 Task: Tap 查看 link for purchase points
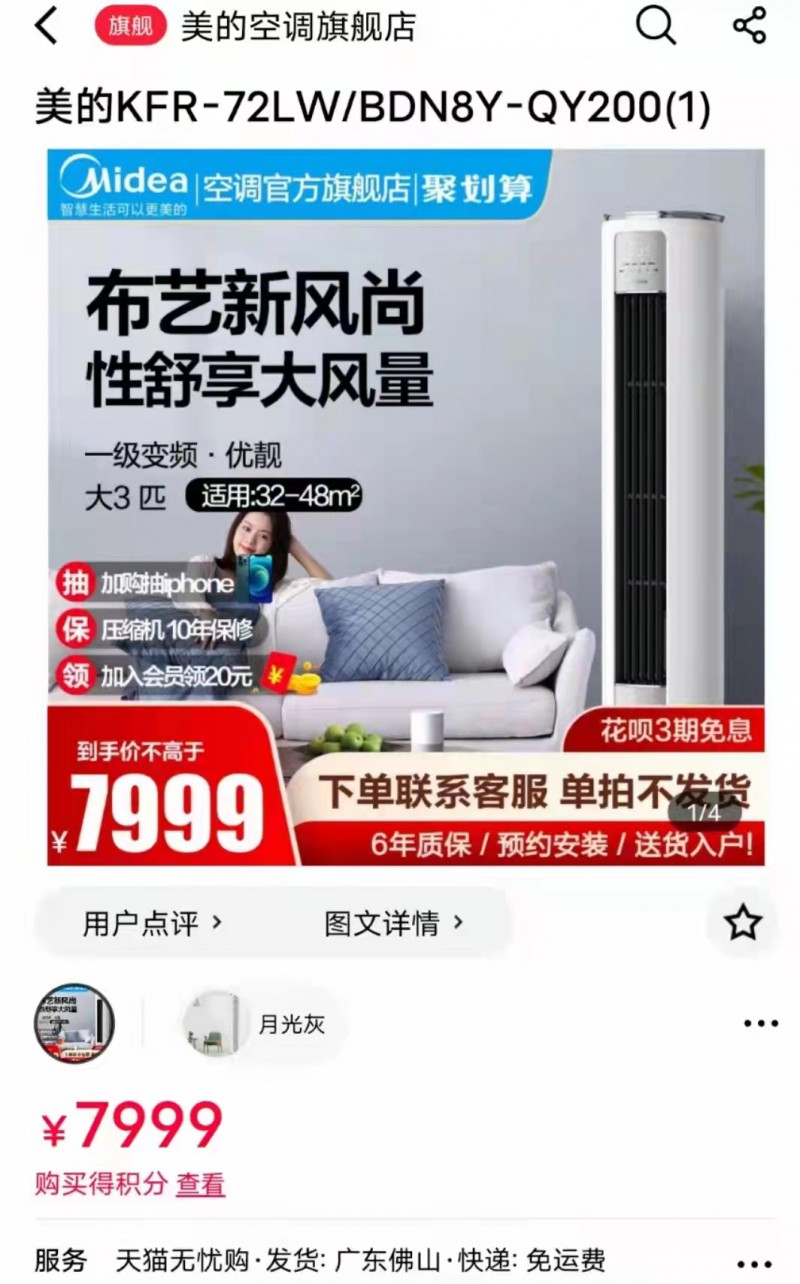(x=200, y=1185)
